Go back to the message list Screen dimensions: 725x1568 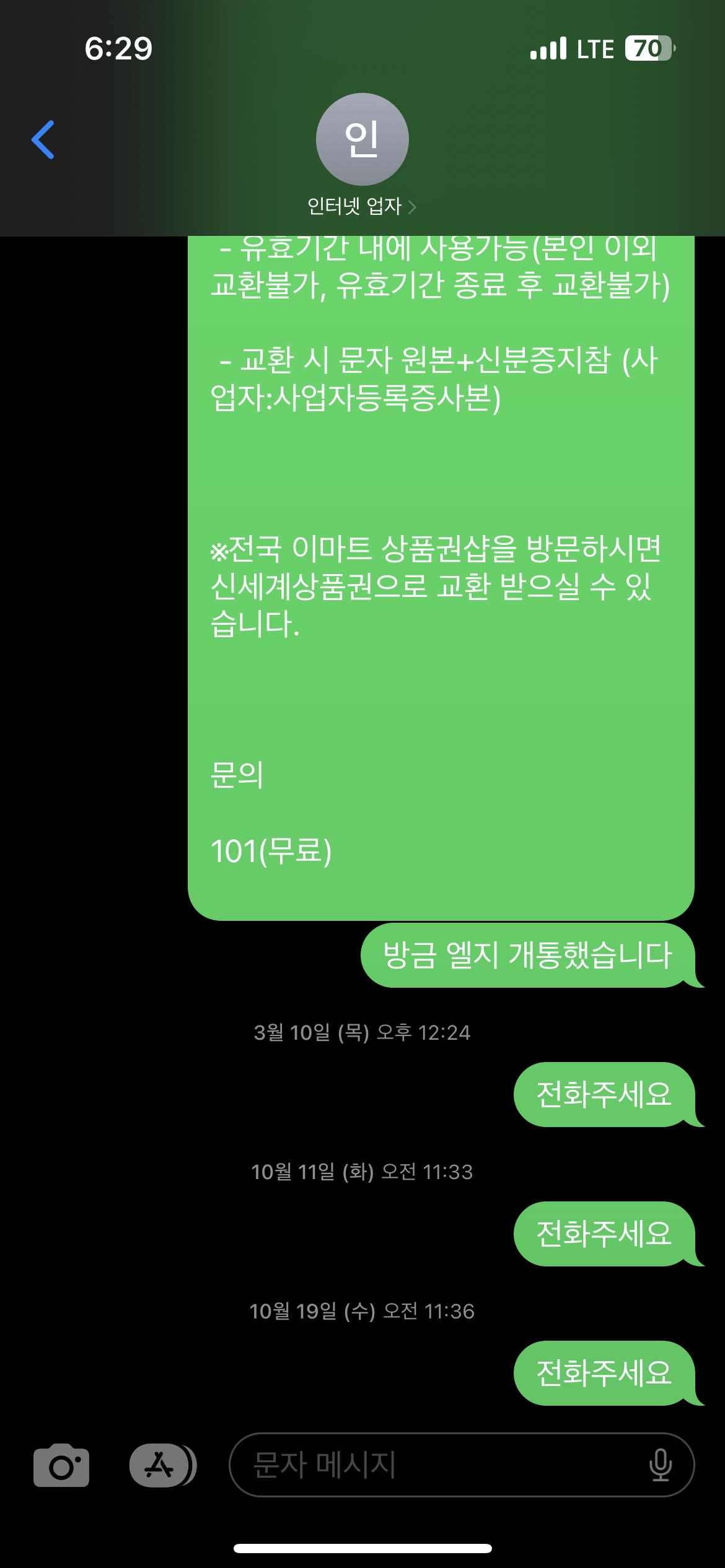[x=43, y=140]
